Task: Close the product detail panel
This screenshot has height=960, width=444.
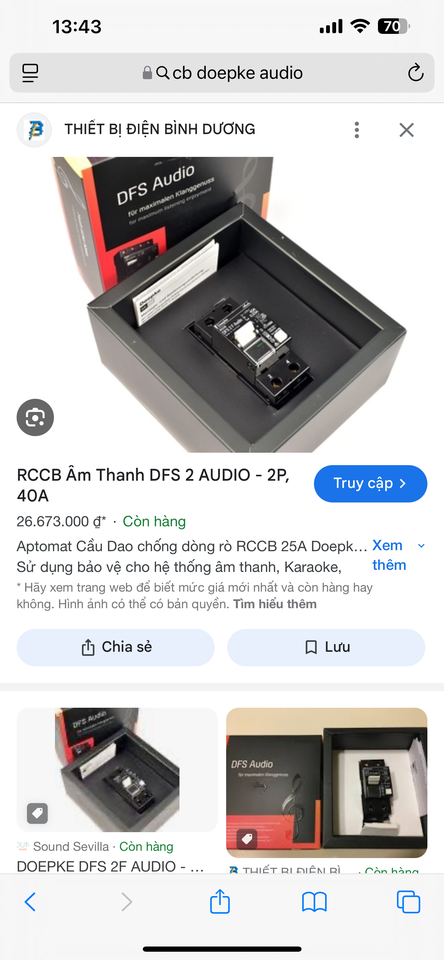Action: pyautogui.click(x=407, y=130)
